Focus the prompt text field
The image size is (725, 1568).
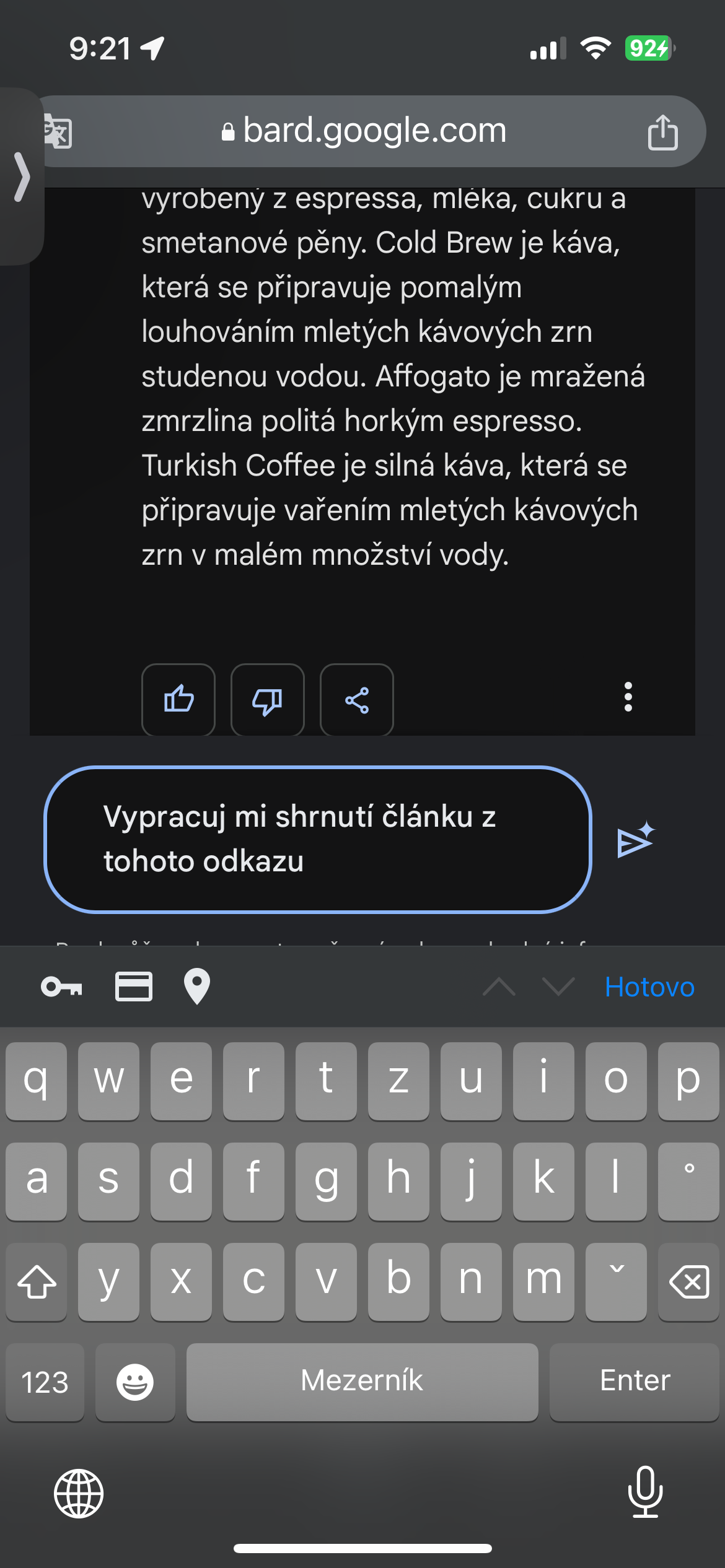(317, 839)
